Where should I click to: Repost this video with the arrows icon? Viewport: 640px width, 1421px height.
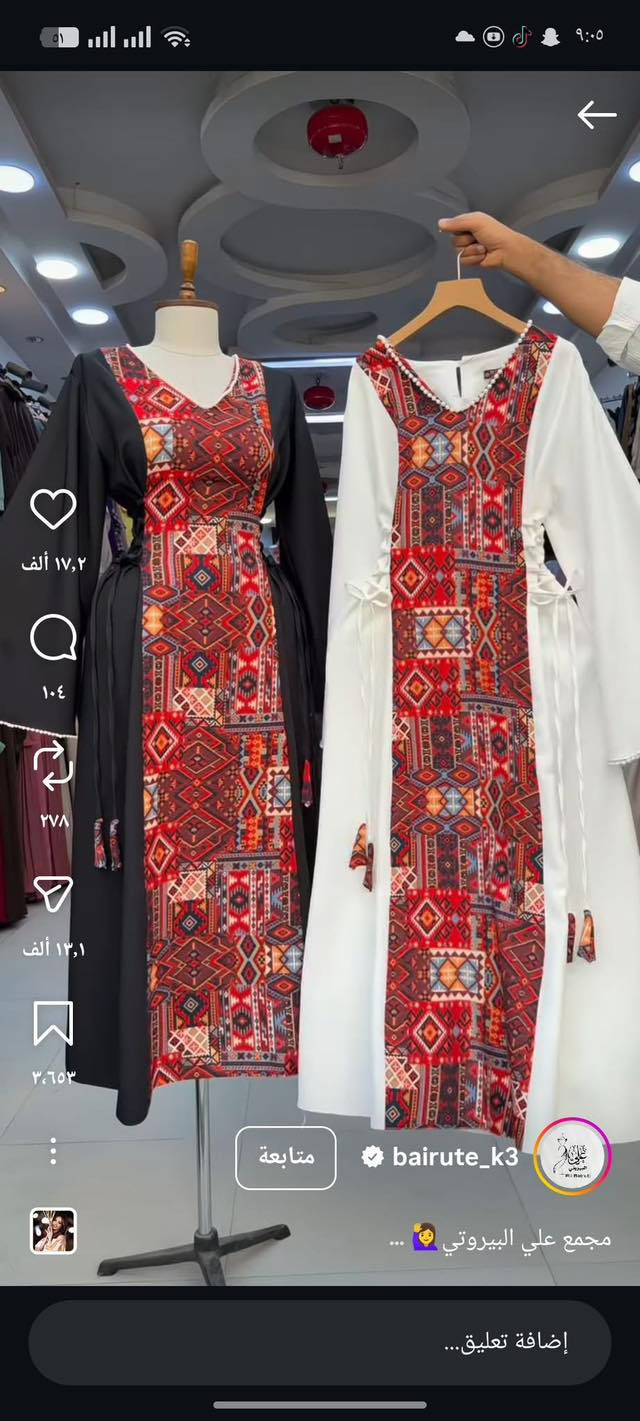(53, 766)
